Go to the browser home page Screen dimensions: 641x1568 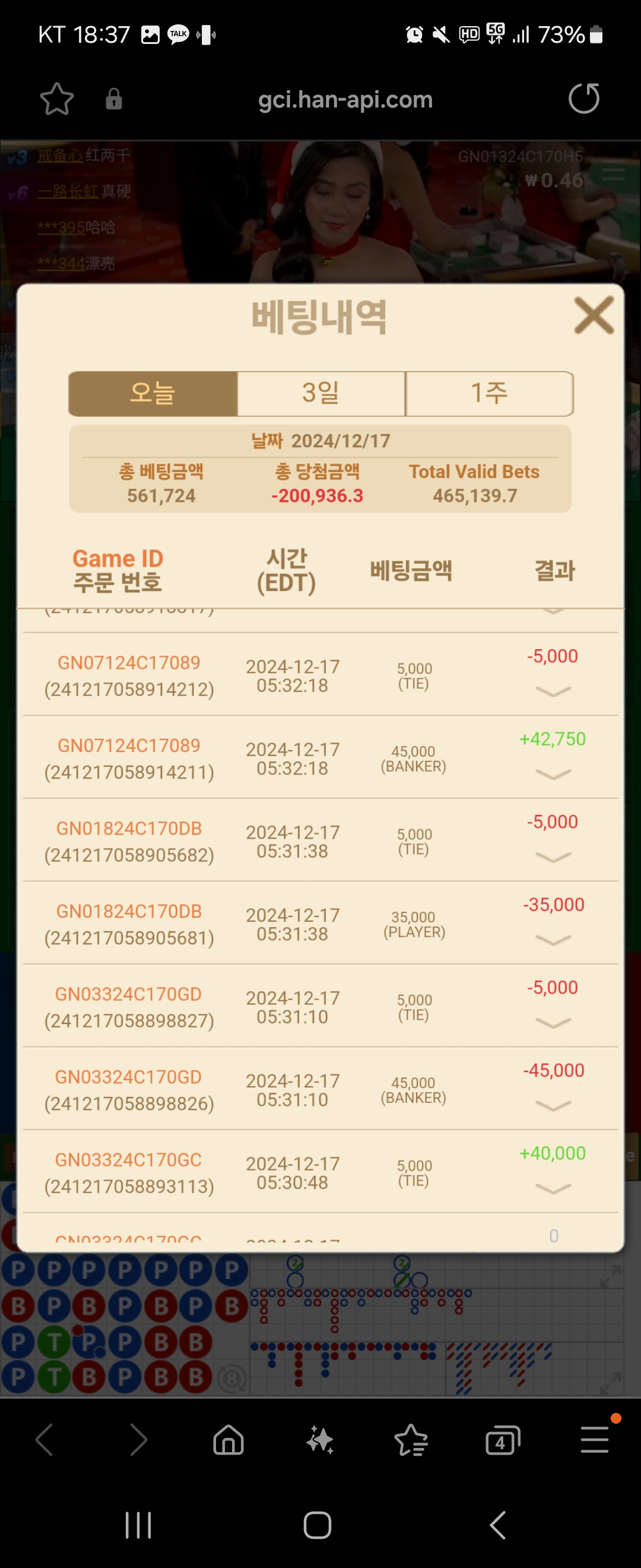point(229,1440)
